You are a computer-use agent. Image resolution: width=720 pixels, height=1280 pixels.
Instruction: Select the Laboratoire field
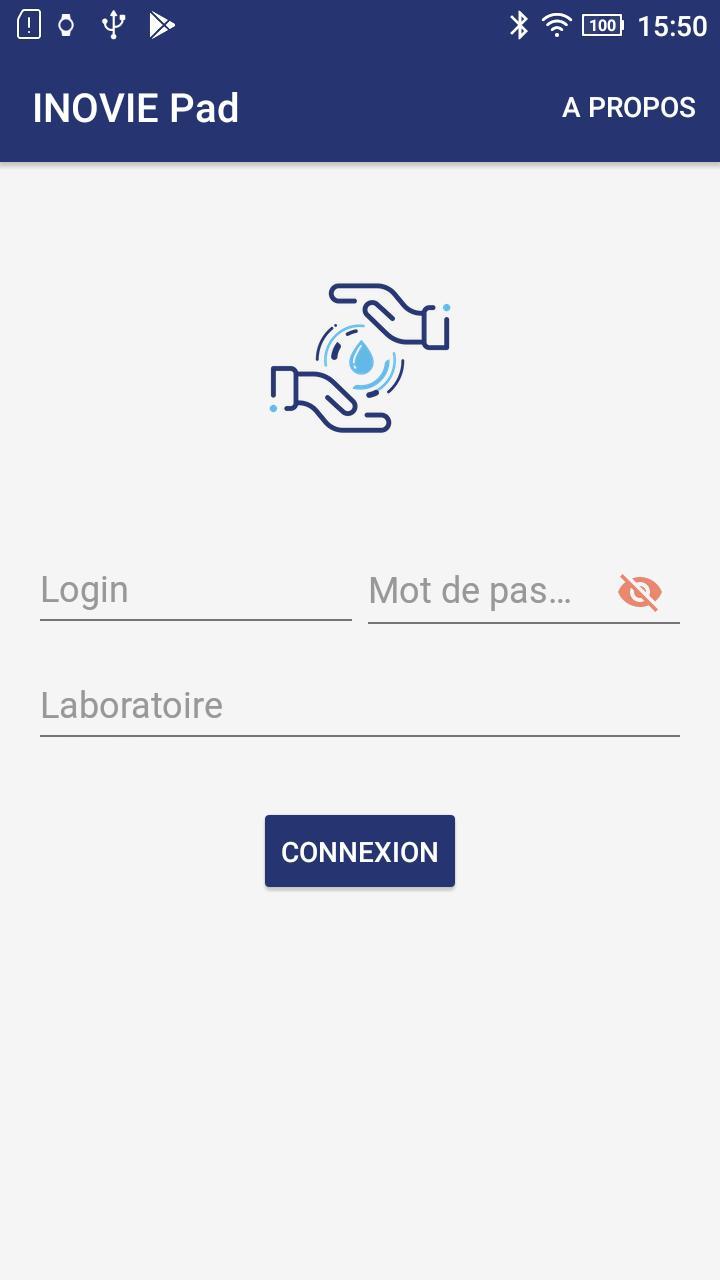point(360,706)
